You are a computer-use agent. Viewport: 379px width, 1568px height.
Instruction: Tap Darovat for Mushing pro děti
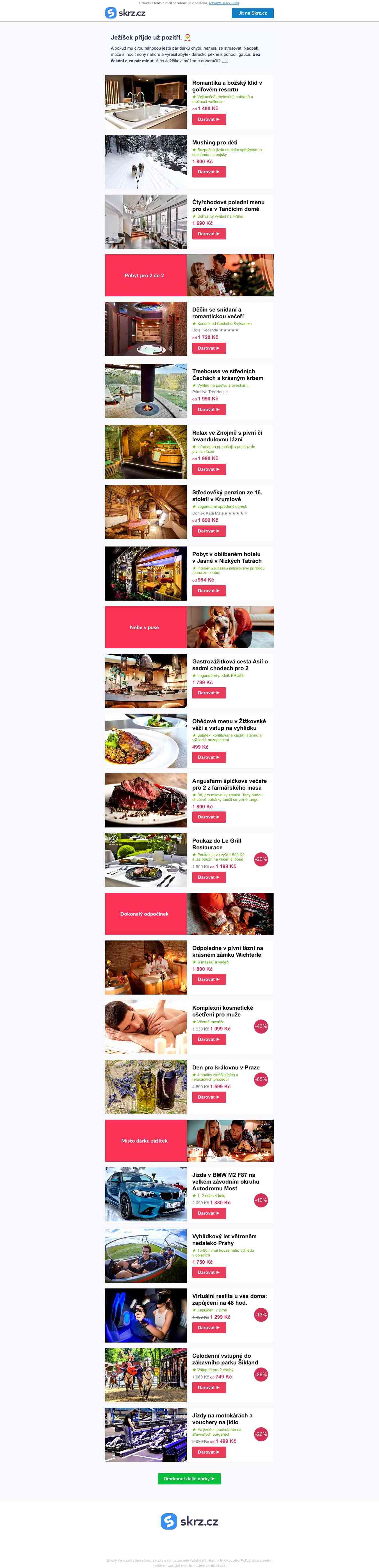click(209, 172)
